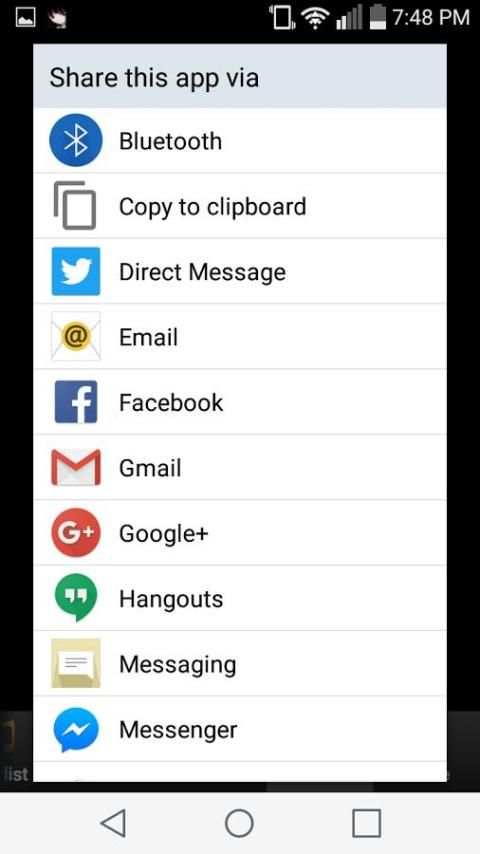Tap the home button in navigation bar
Viewport: 480px width, 854px height.
[239, 822]
